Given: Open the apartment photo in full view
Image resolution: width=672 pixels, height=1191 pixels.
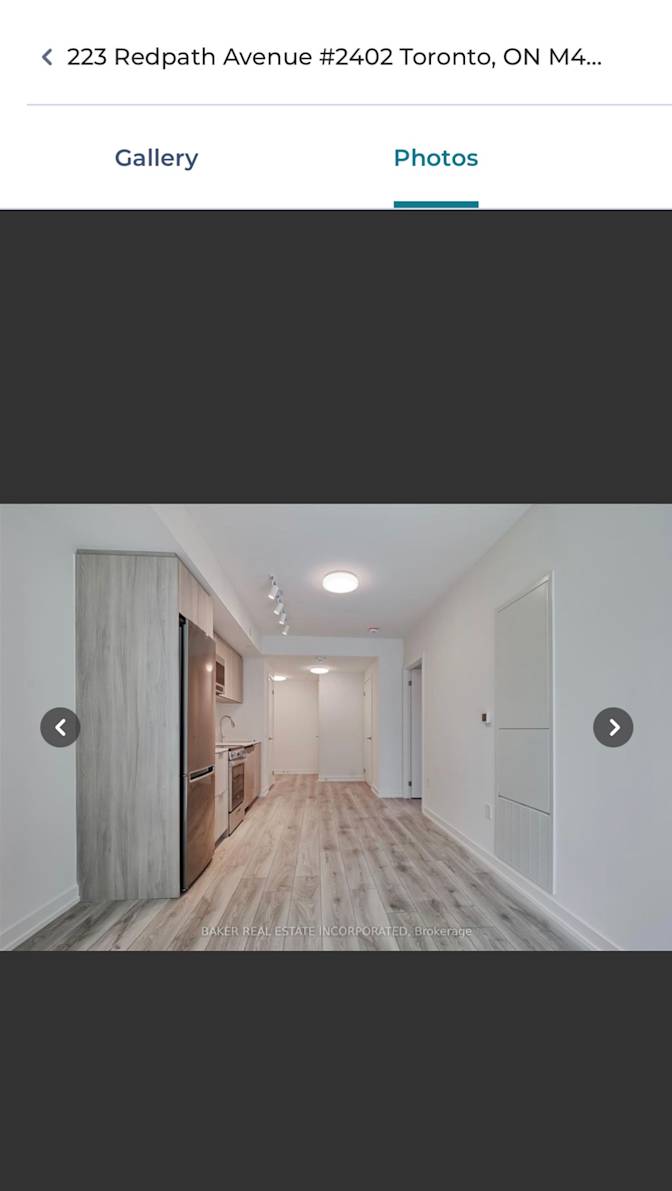Looking at the screenshot, I should 336,727.
